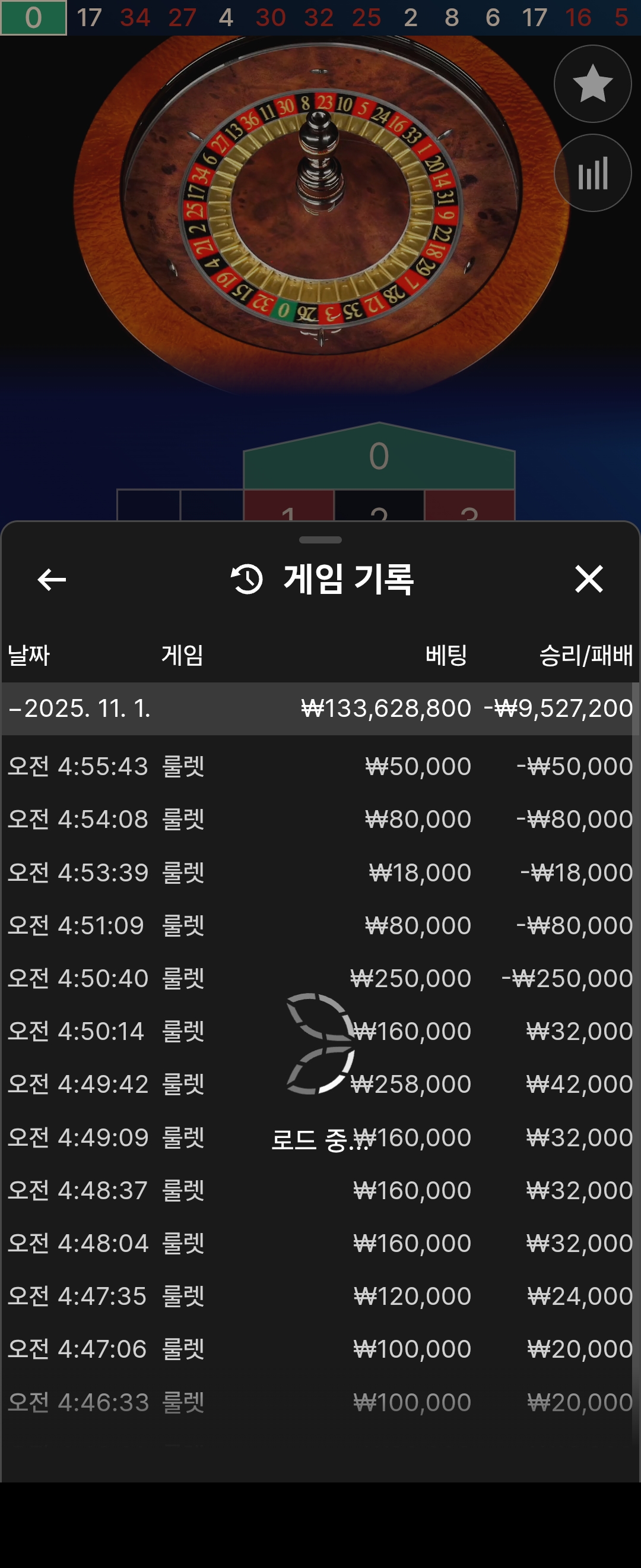This screenshot has height=1568, width=641.
Task: Go back from the game history panel
Action: click(52, 579)
